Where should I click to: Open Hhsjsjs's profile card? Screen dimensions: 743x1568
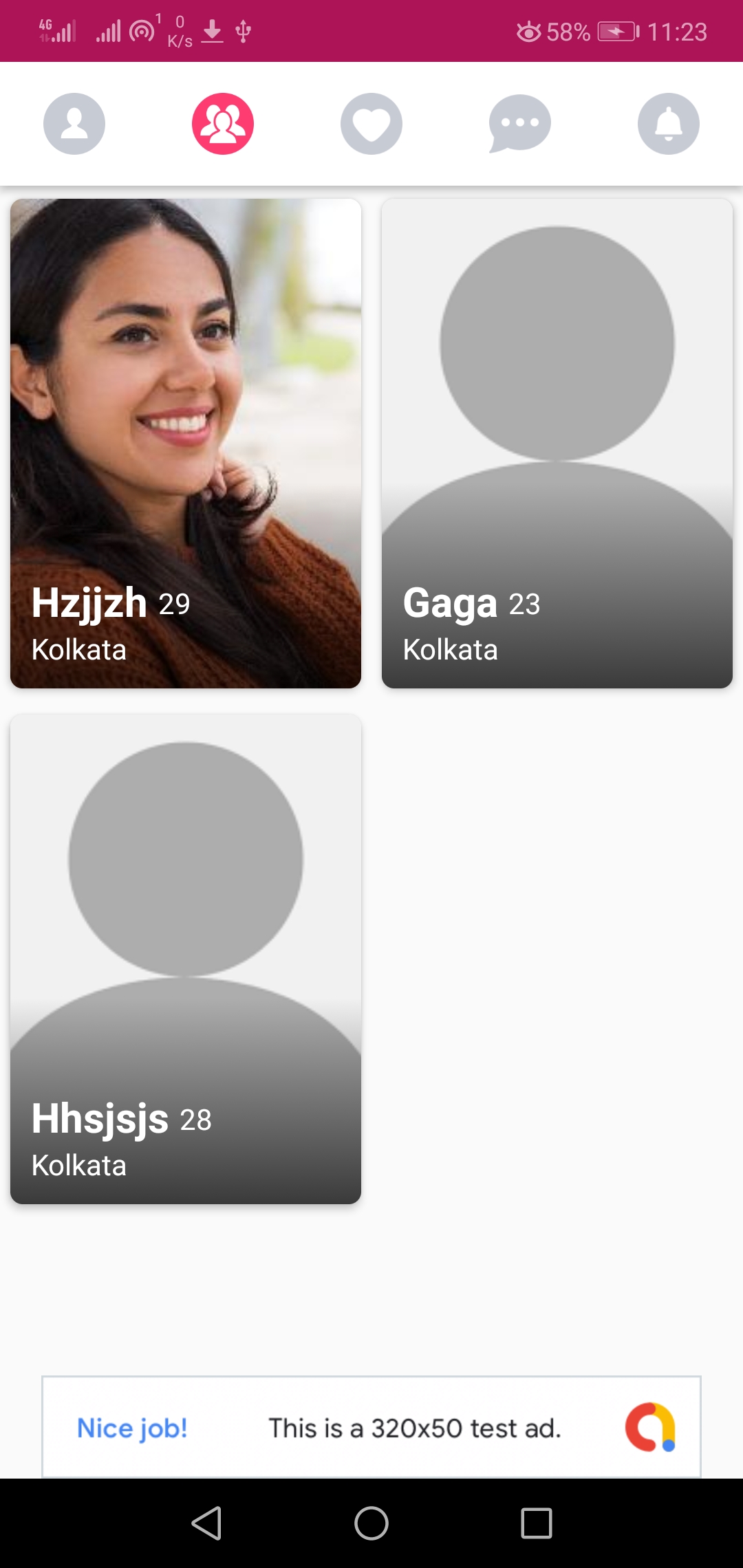point(186,959)
